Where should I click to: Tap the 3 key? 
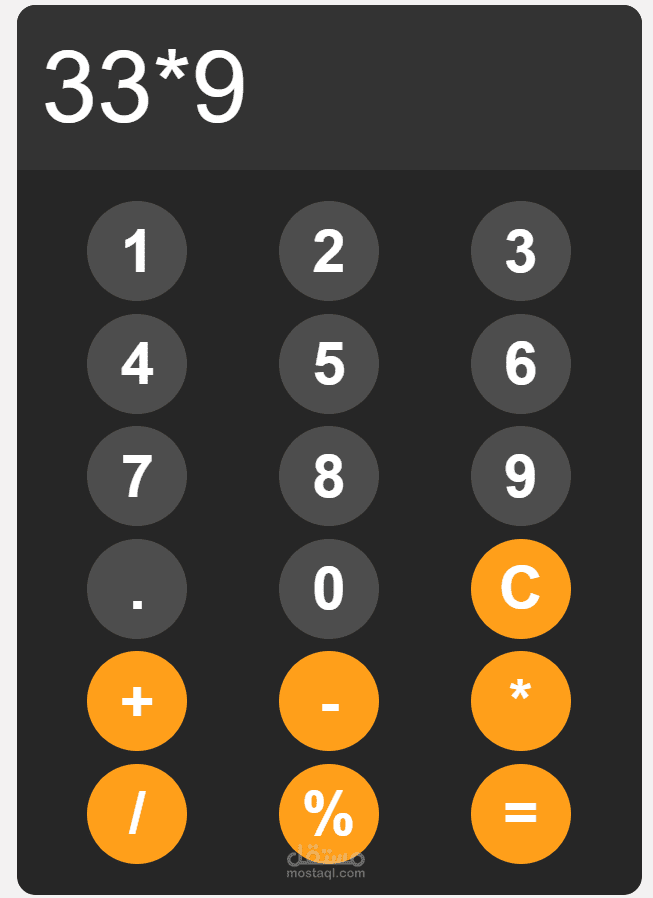click(x=521, y=251)
